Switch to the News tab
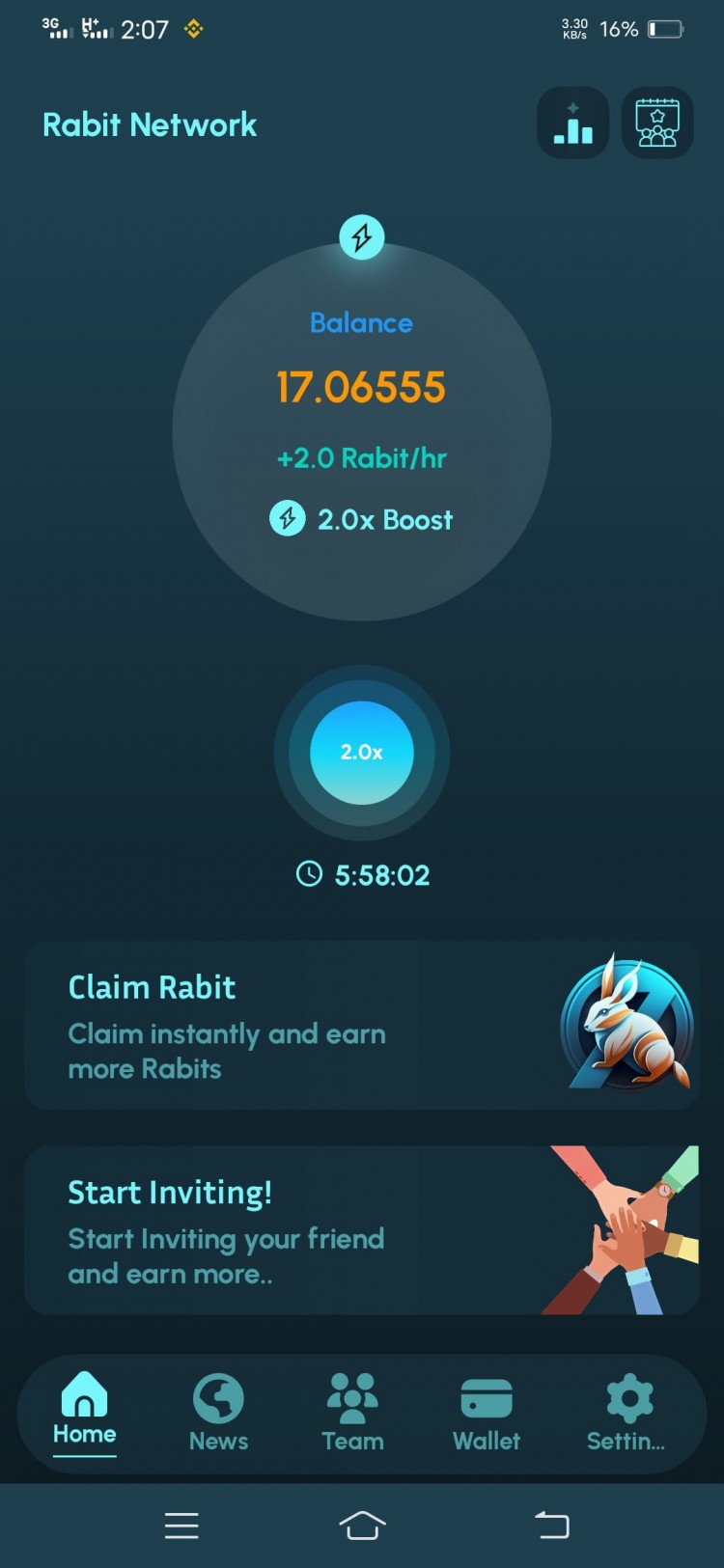The width and height of the screenshot is (724, 1568). [218, 1413]
